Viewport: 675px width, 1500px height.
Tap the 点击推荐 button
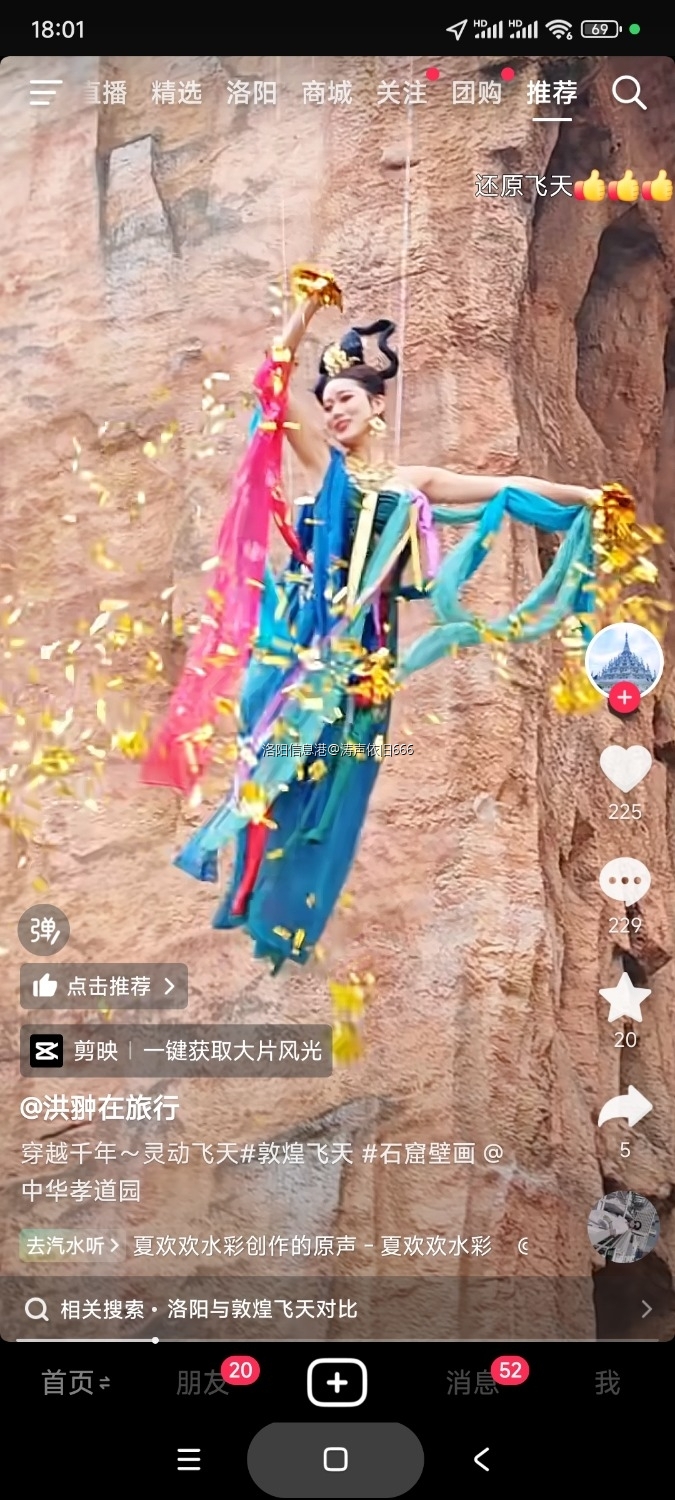[104, 987]
